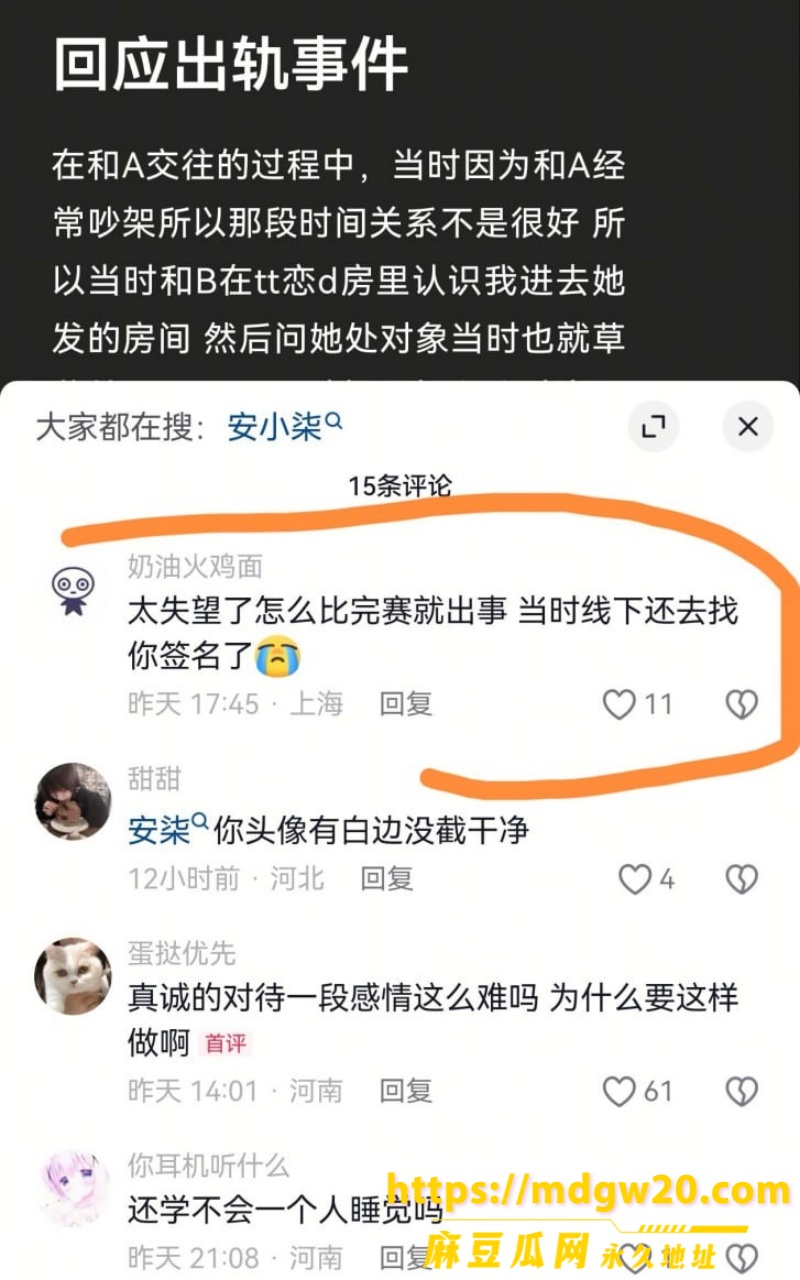This screenshot has height=1280, width=800.
Task: Open 甜甜's profile avatar
Action: pos(73,800)
